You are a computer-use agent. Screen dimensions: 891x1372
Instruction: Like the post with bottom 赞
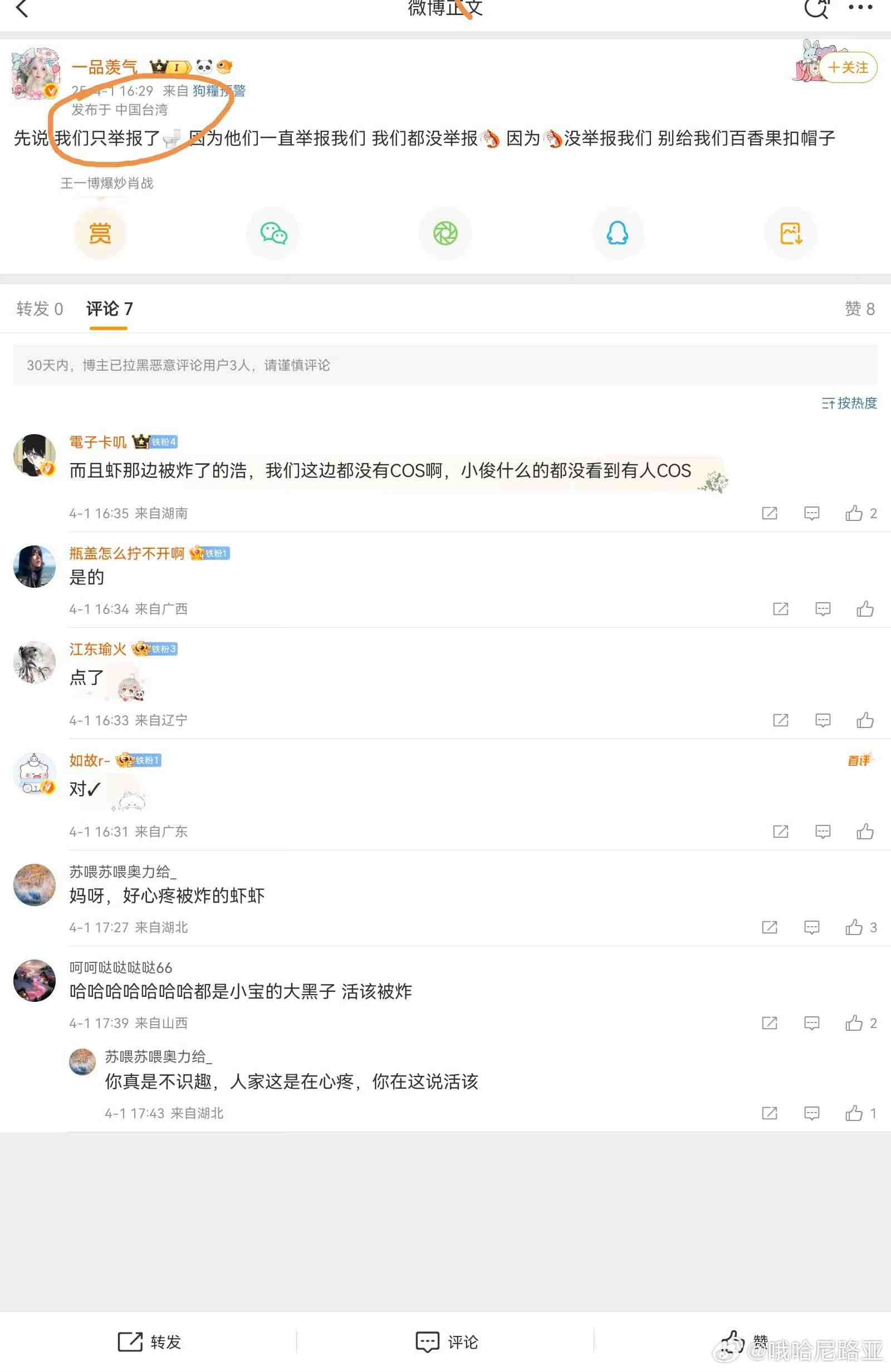tap(744, 1342)
